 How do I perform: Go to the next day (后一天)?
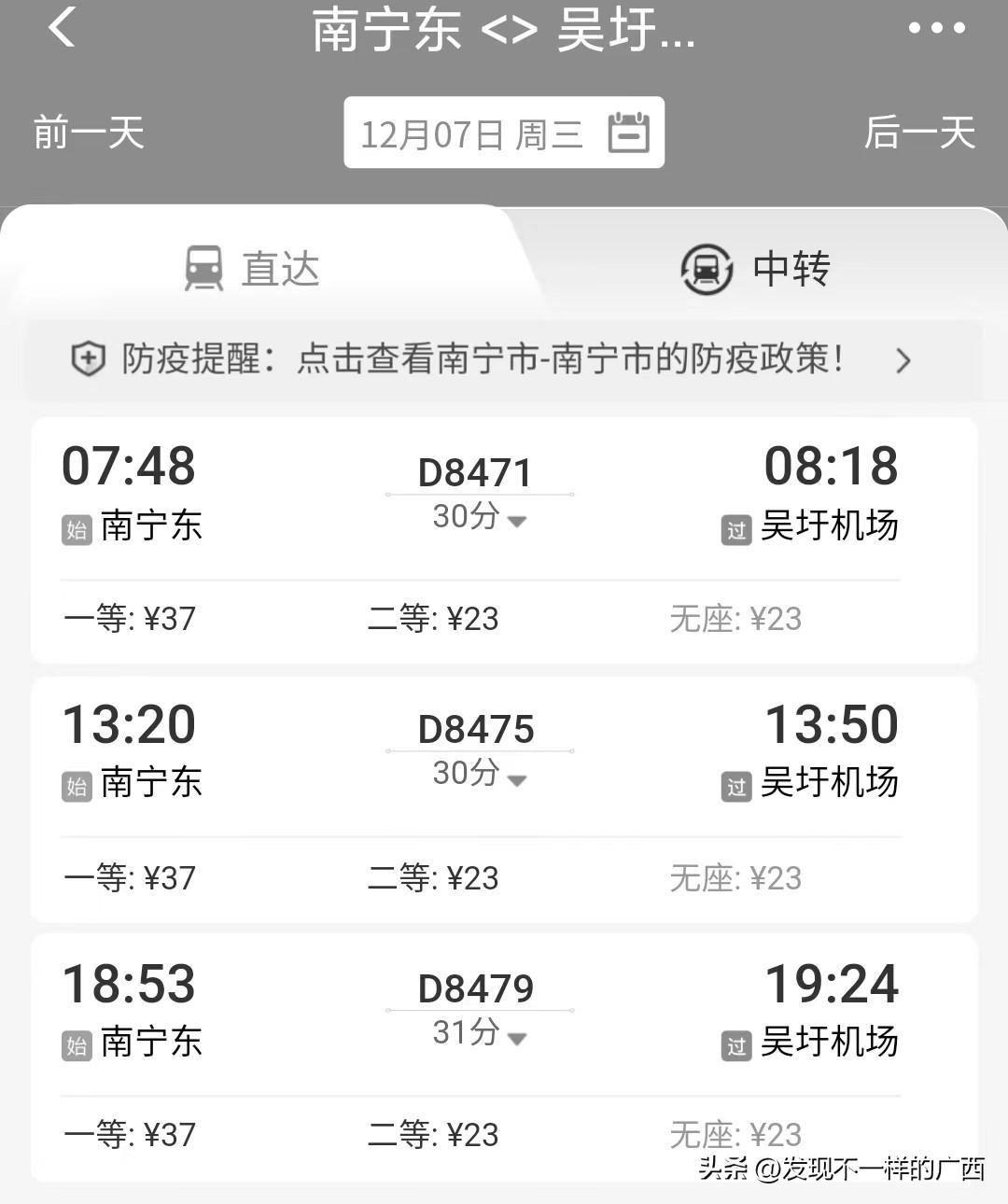click(919, 133)
